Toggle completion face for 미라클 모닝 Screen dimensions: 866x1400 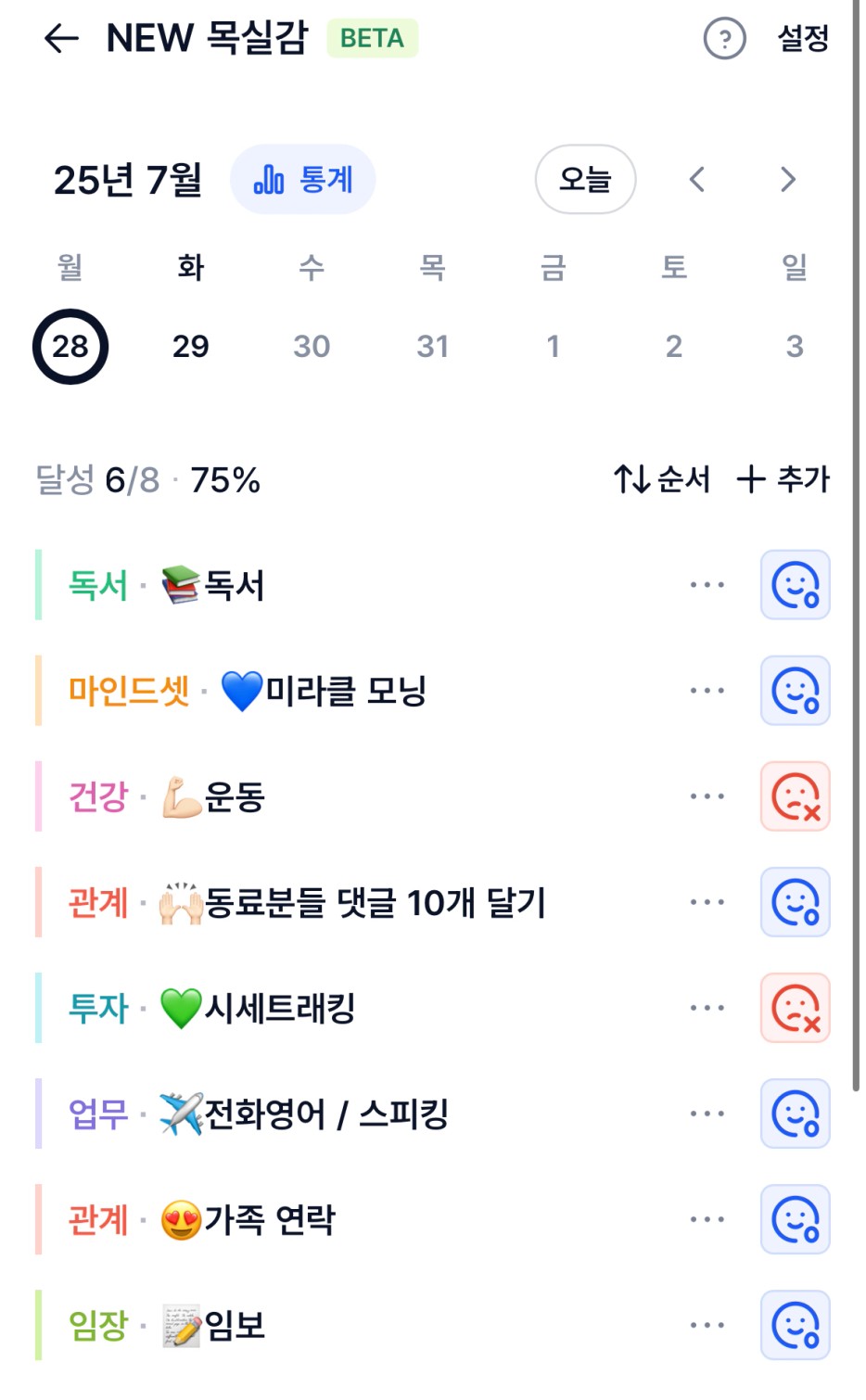796,691
